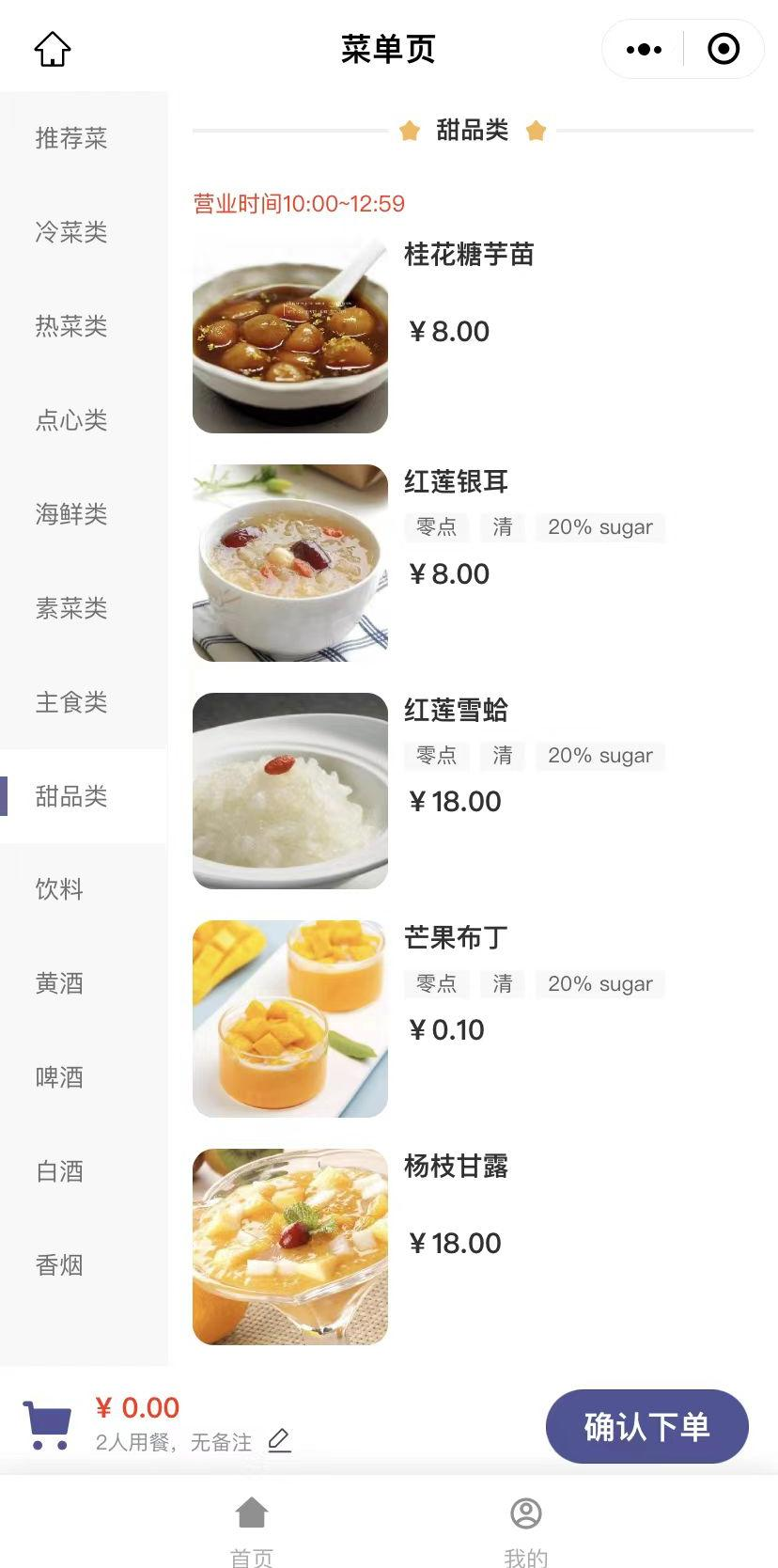Close the mini program with the circle button

pos(723,49)
